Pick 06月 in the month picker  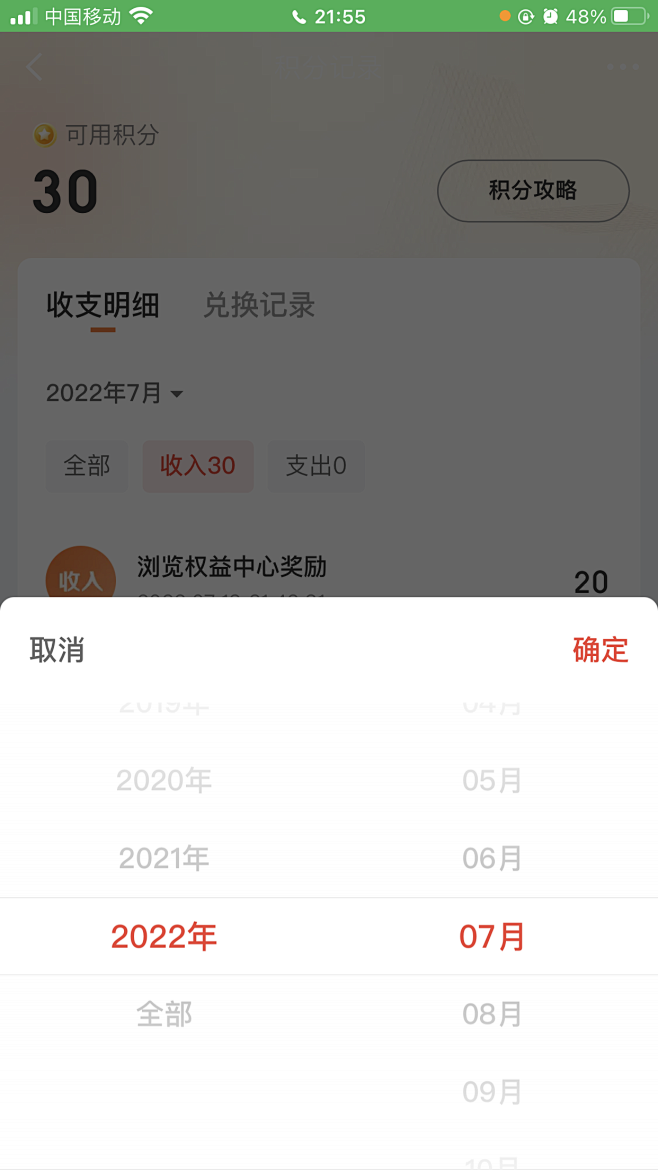click(x=492, y=859)
